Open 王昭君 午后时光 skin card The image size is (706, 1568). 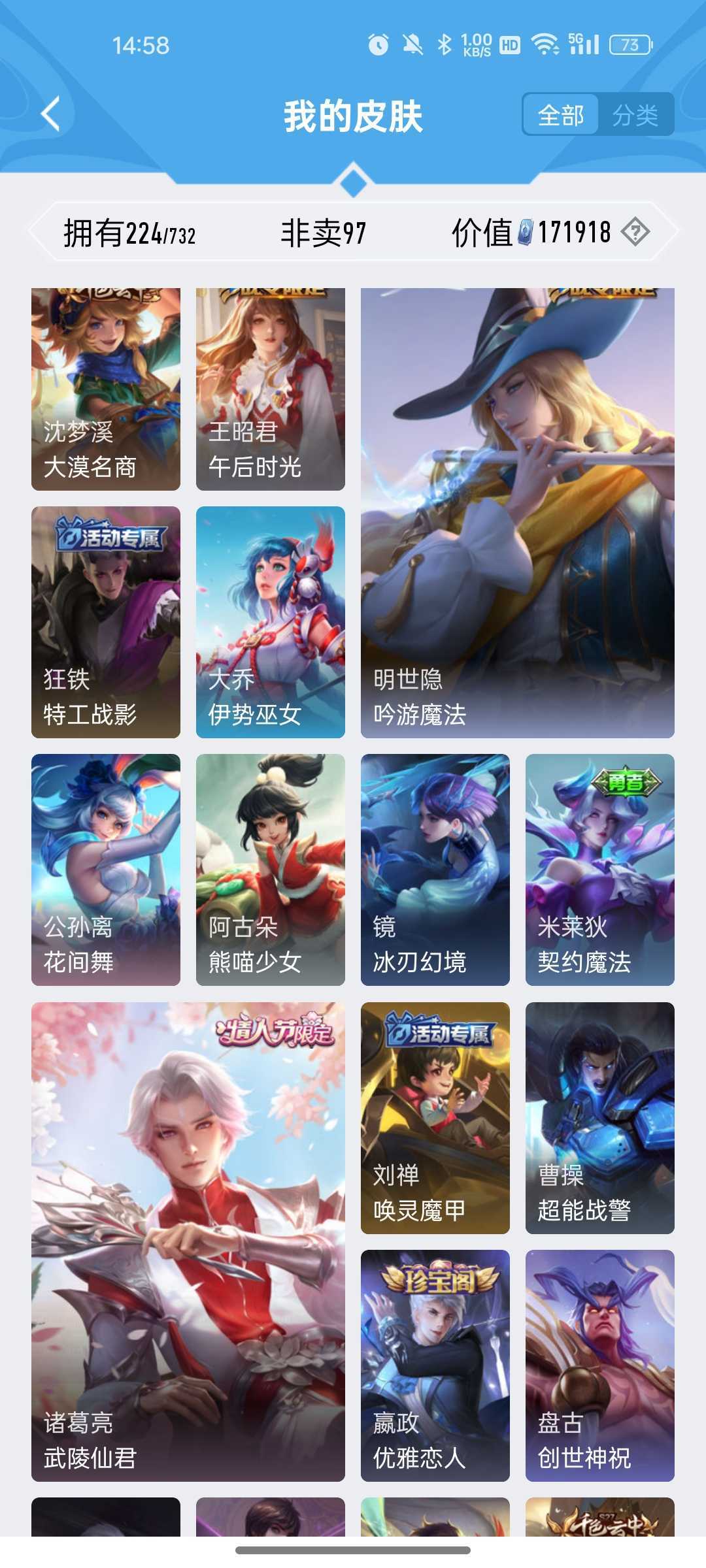(271, 389)
